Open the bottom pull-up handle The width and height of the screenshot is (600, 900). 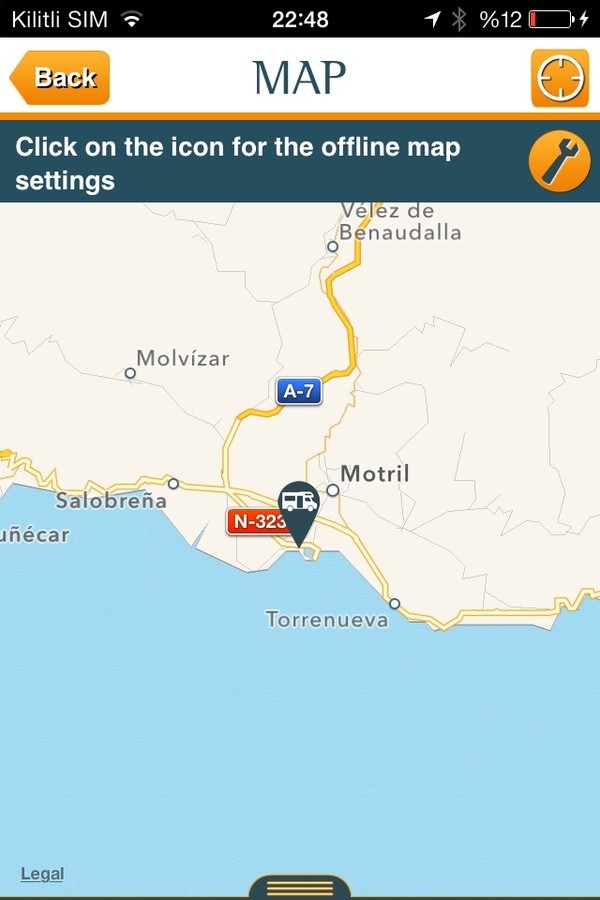(x=299, y=887)
